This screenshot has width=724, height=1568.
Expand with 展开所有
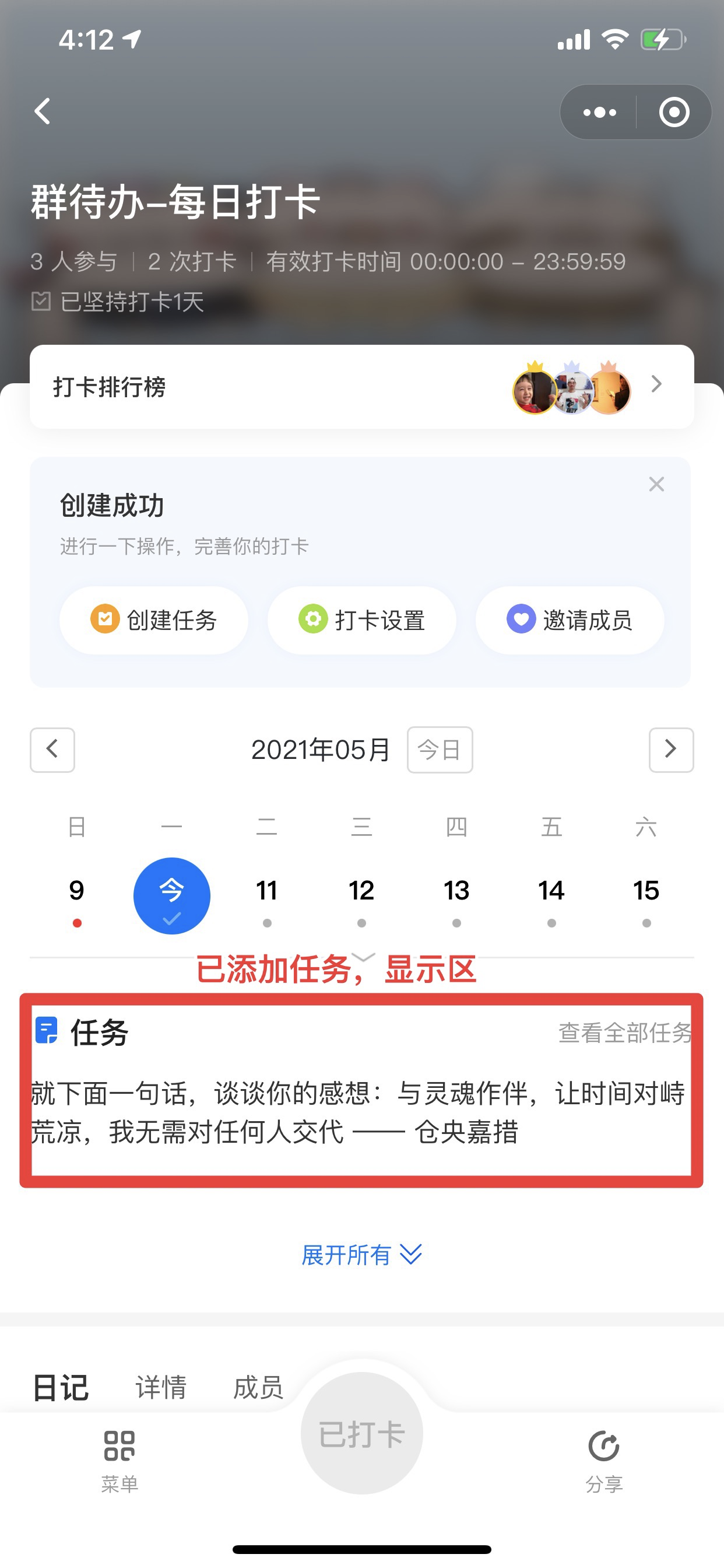click(361, 1255)
